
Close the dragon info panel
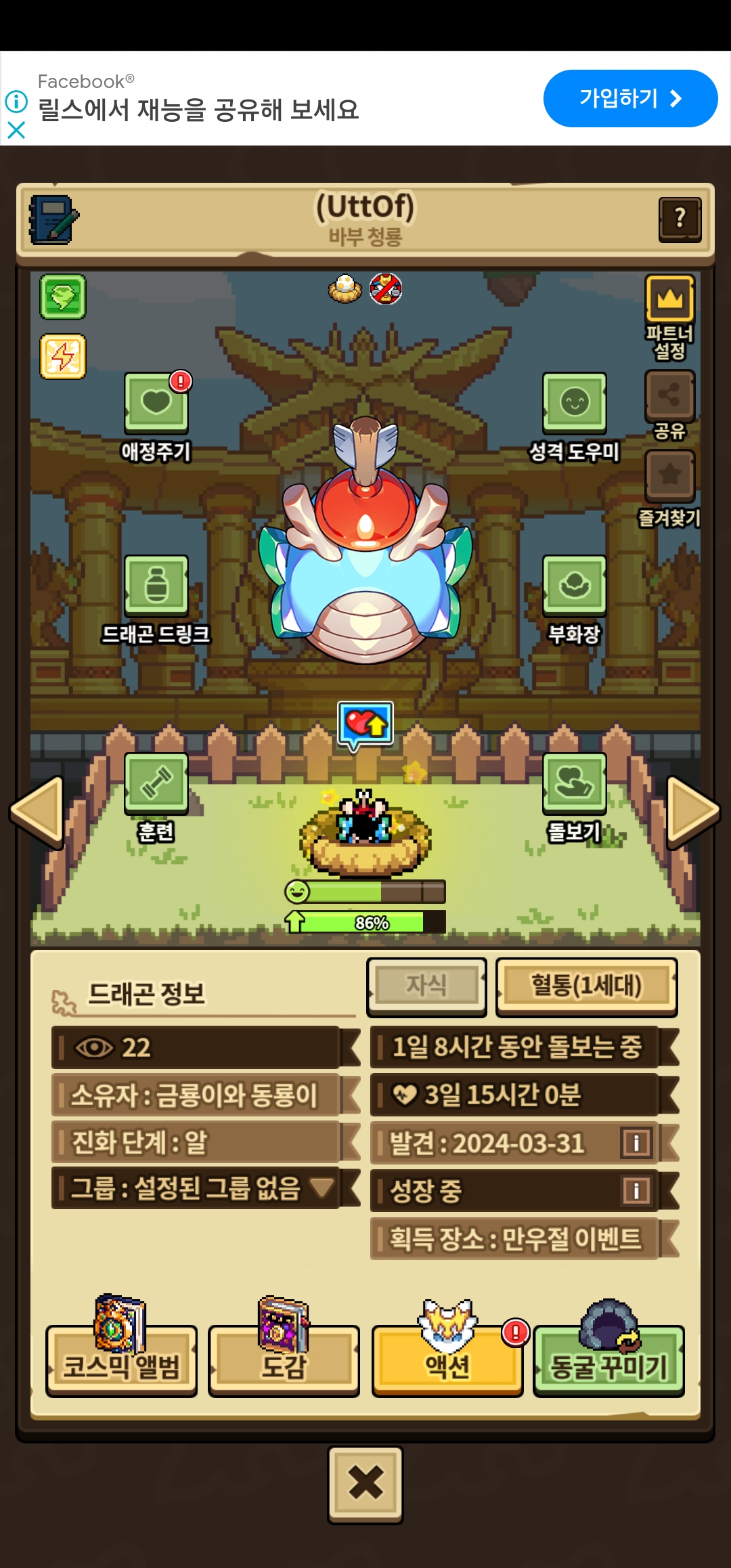pos(365,1485)
